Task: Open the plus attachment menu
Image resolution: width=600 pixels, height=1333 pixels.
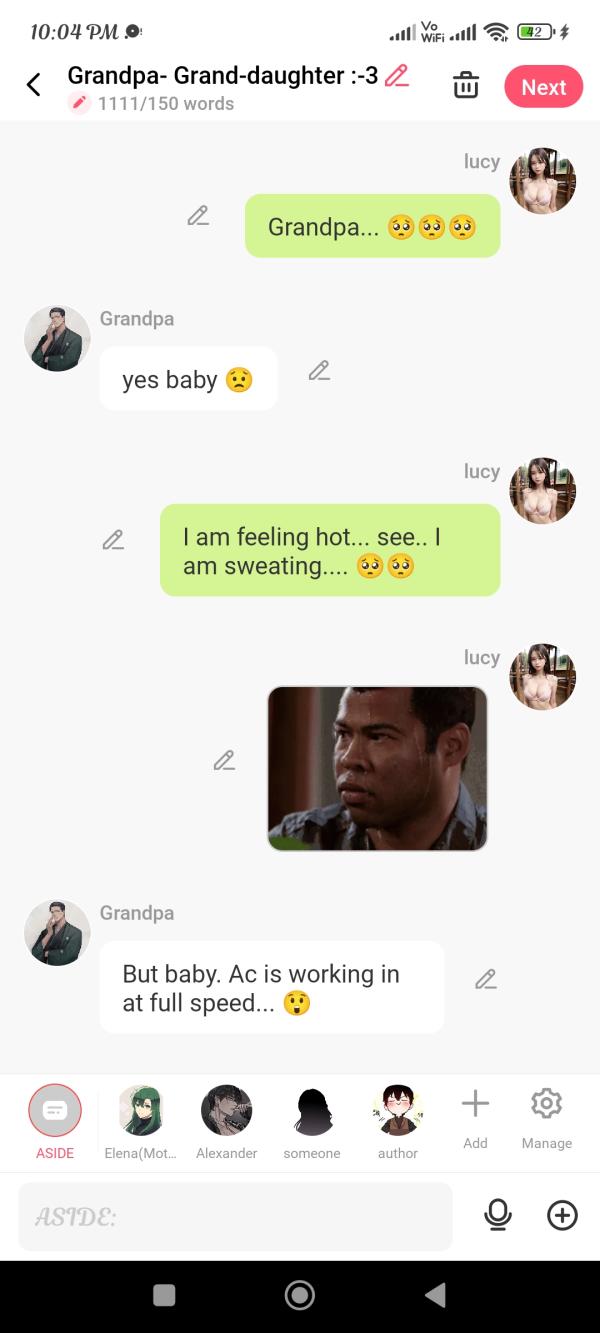Action: pos(562,1215)
